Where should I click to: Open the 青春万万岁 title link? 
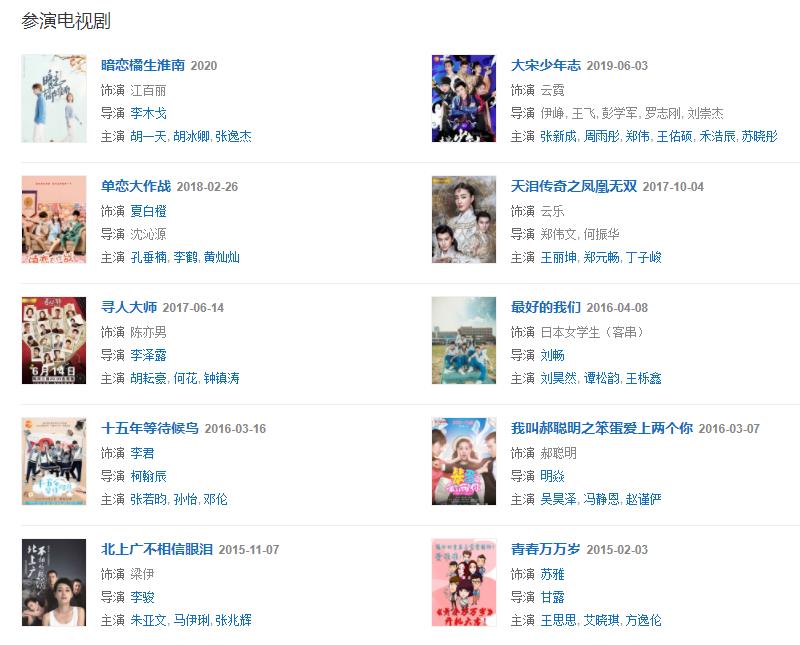[x=545, y=550]
